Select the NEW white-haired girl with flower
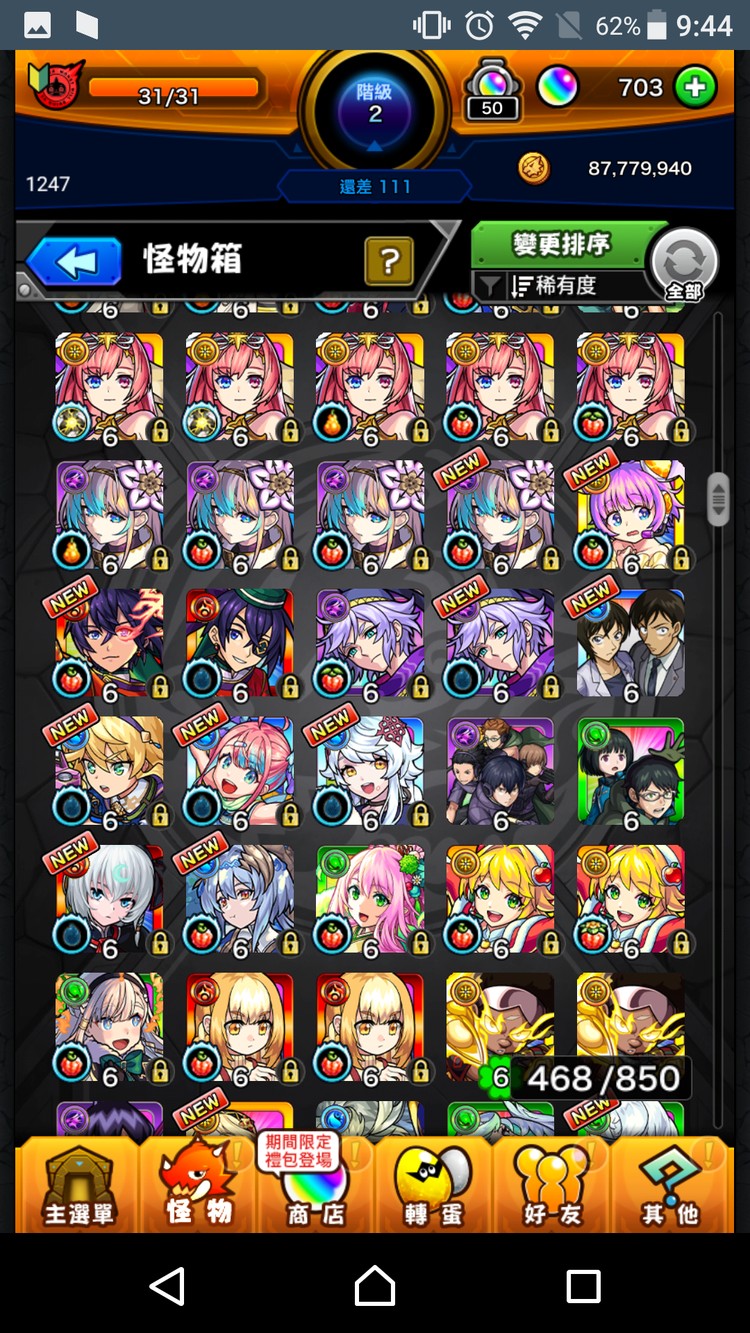Screen dimensions: 750x1333 click(x=370, y=771)
